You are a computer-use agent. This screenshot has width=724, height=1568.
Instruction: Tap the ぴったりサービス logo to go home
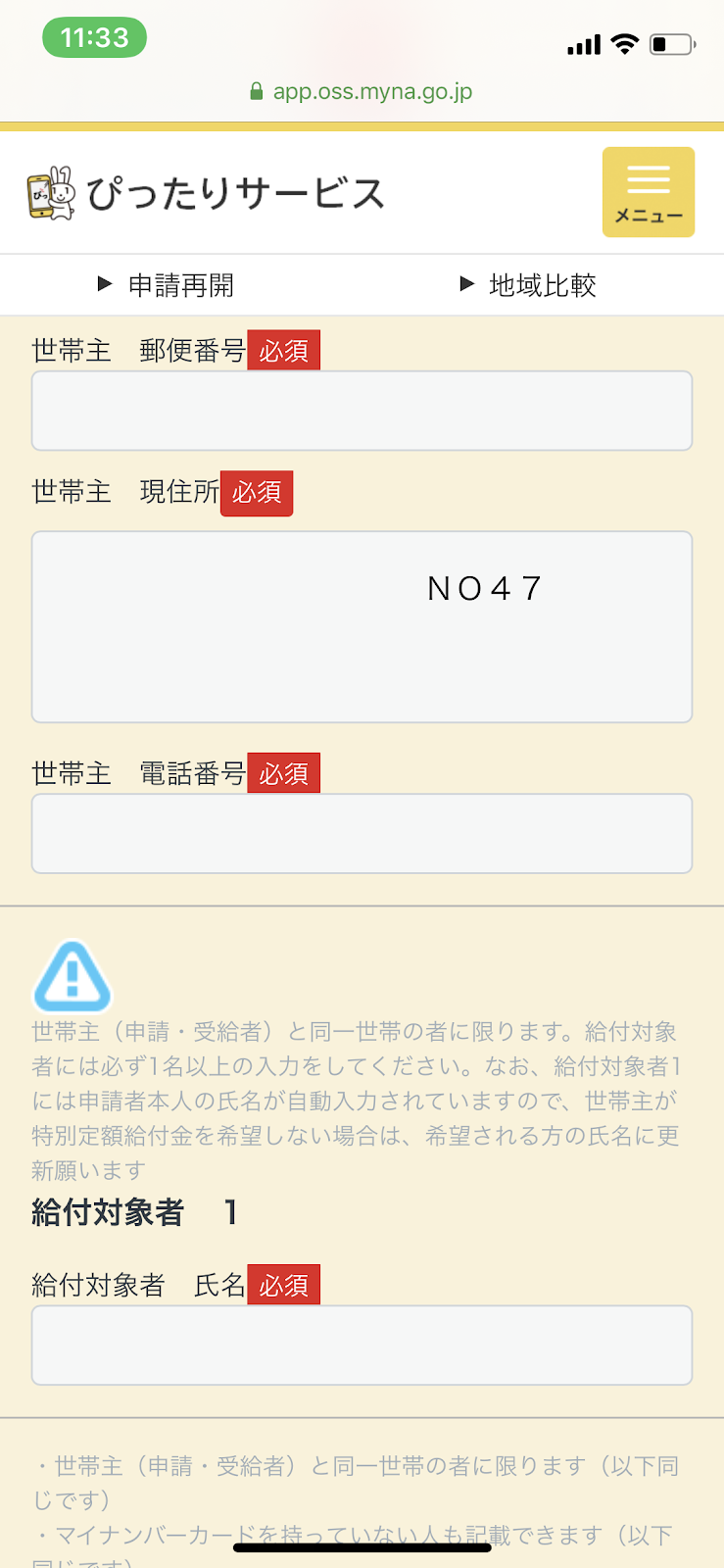(206, 193)
